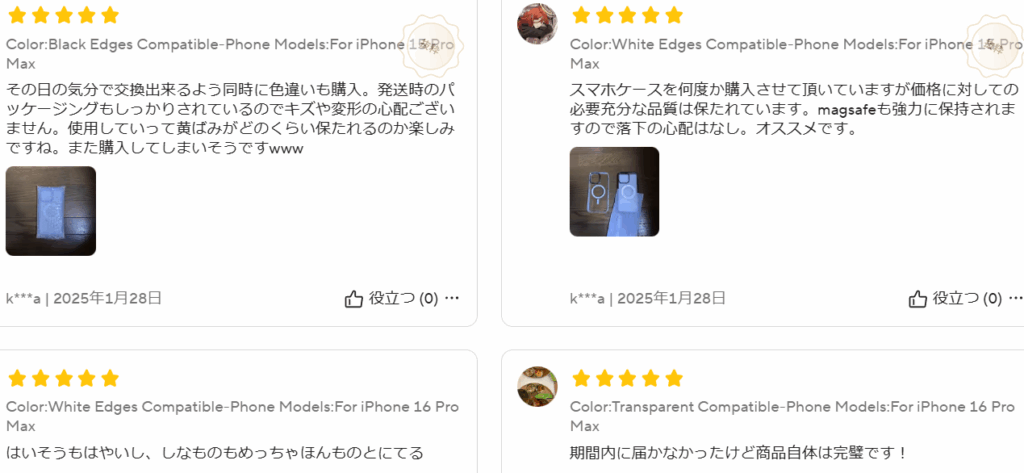Open the photo in the Black Edges review

51,211
